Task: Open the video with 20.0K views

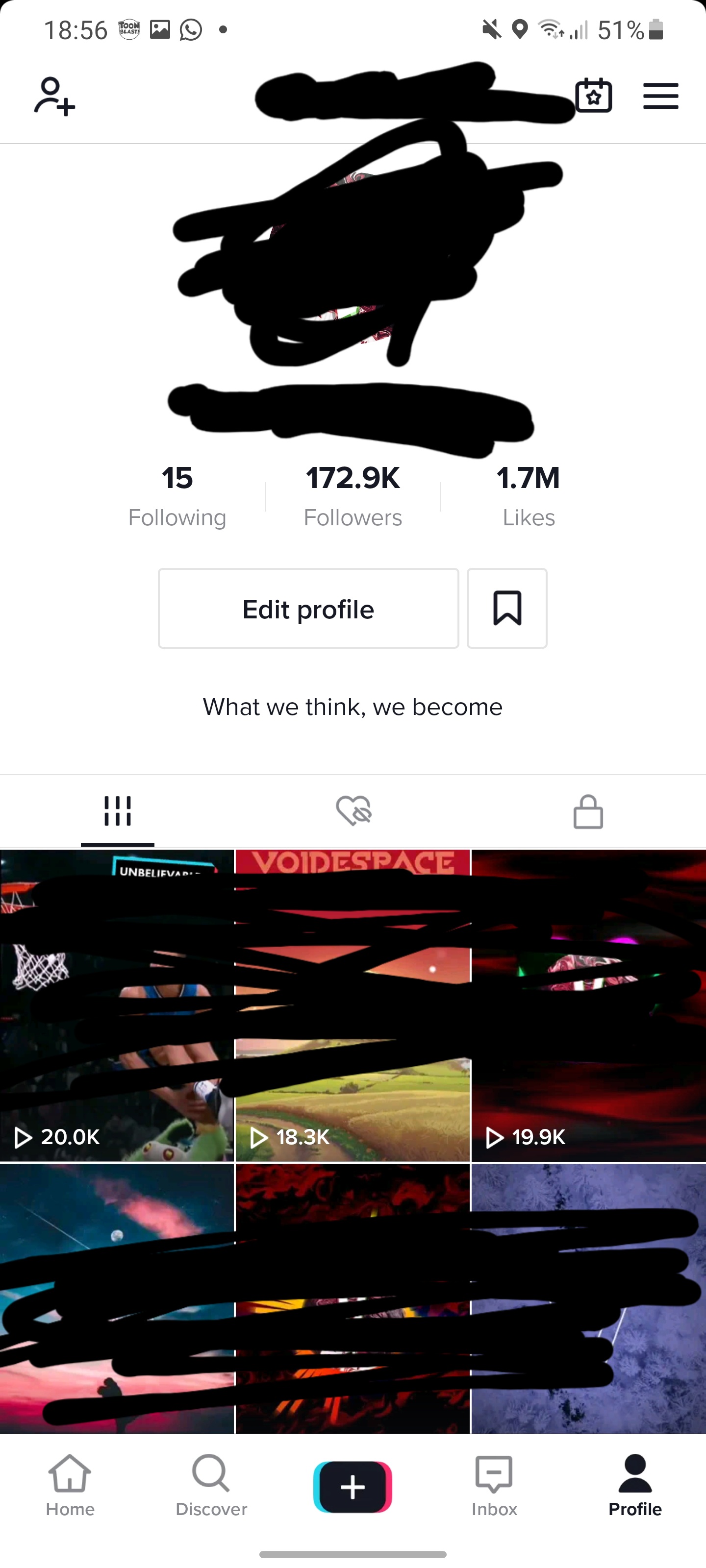Action: [117, 1005]
